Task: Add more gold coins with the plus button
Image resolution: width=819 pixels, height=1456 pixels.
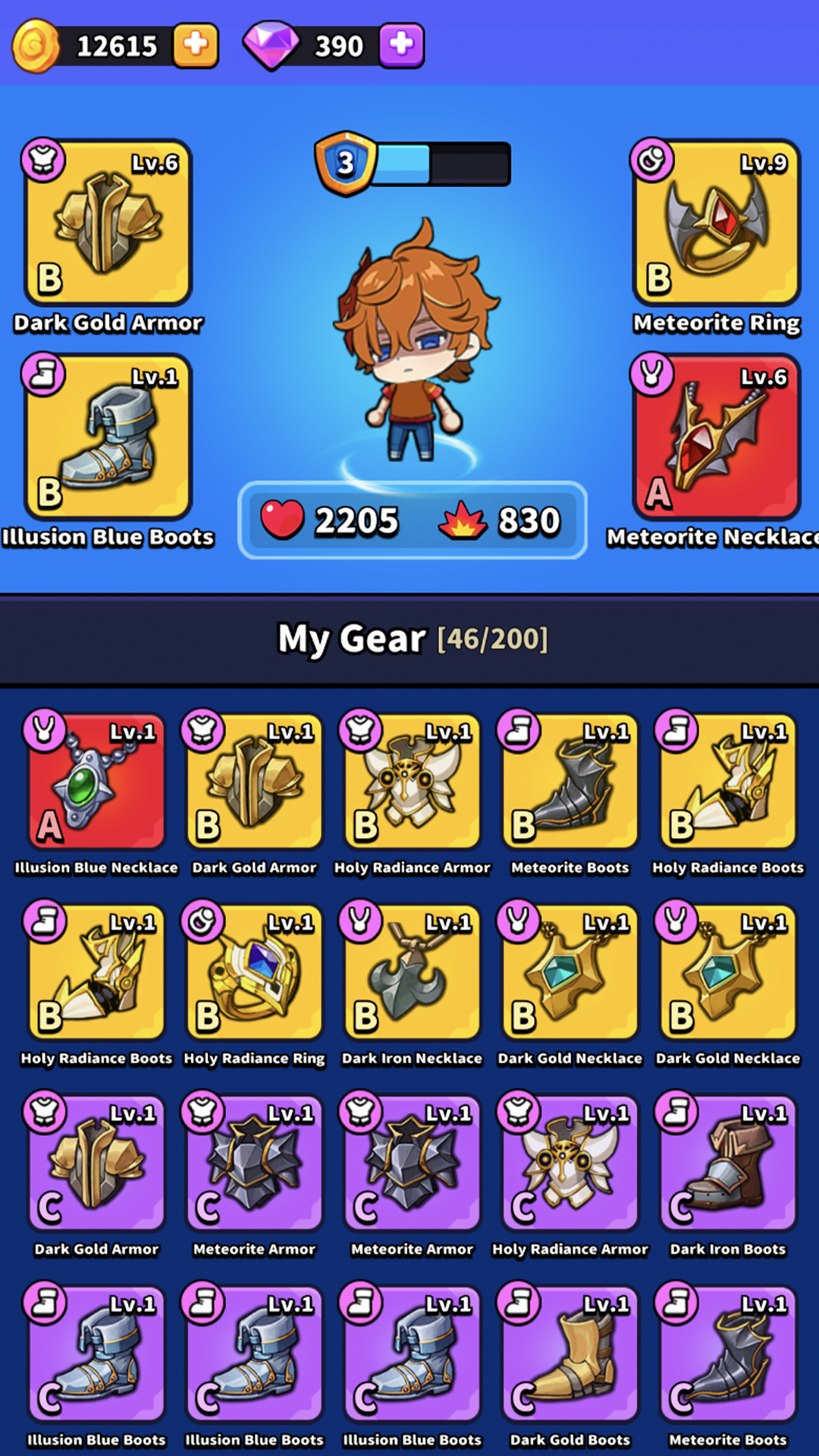Action: tap(196, 45)
